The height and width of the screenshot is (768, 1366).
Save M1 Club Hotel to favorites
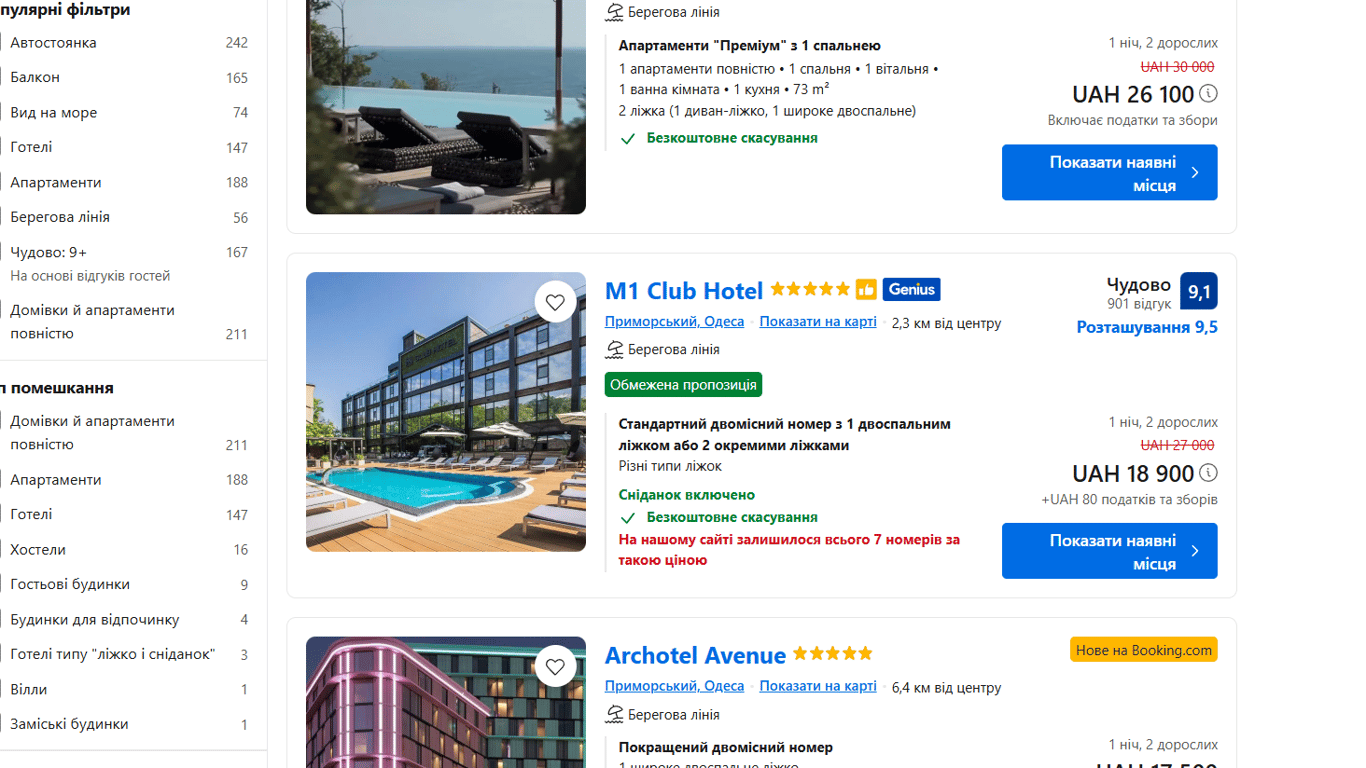(x=555, y=302)
